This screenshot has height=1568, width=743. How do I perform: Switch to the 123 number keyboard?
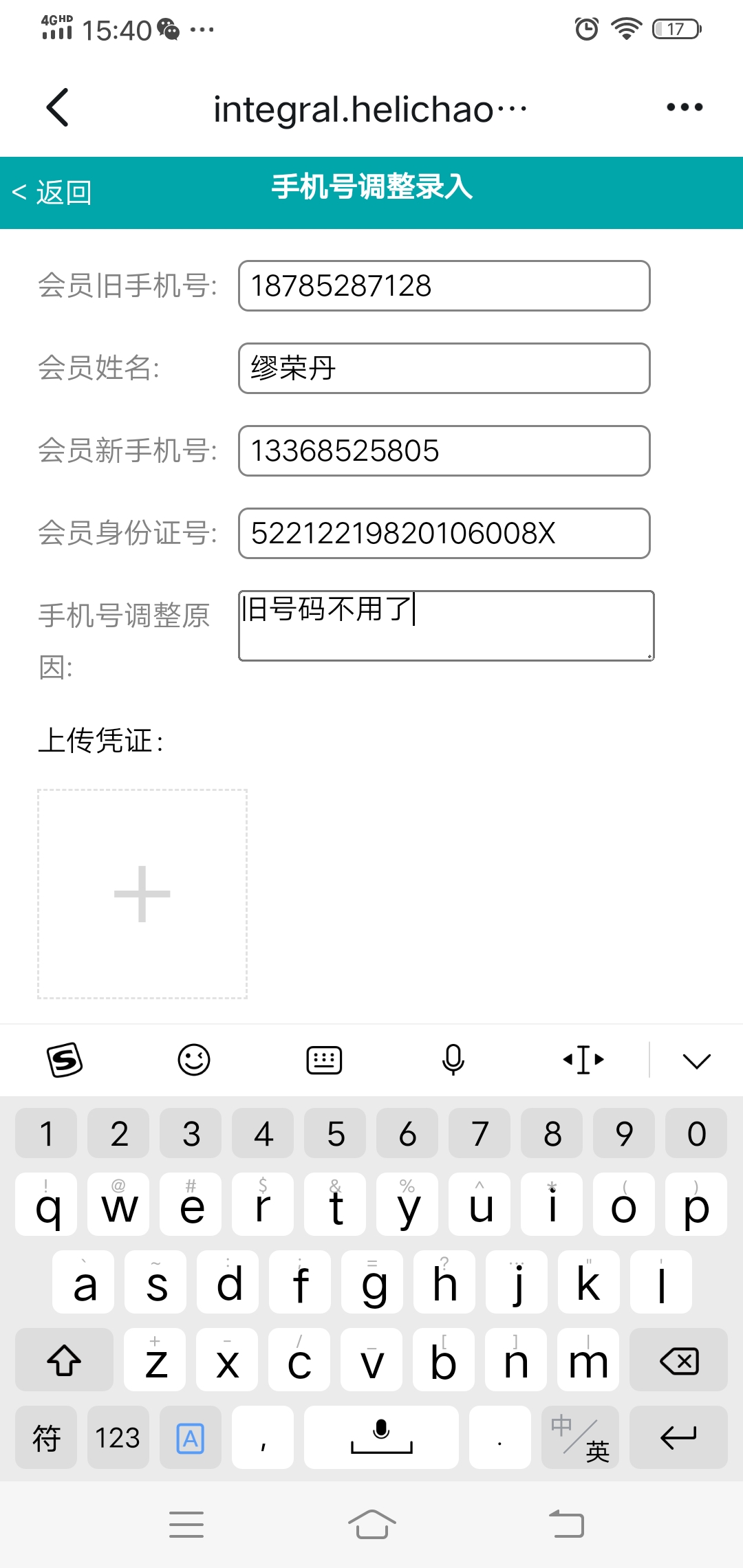tap(118, 1437)
